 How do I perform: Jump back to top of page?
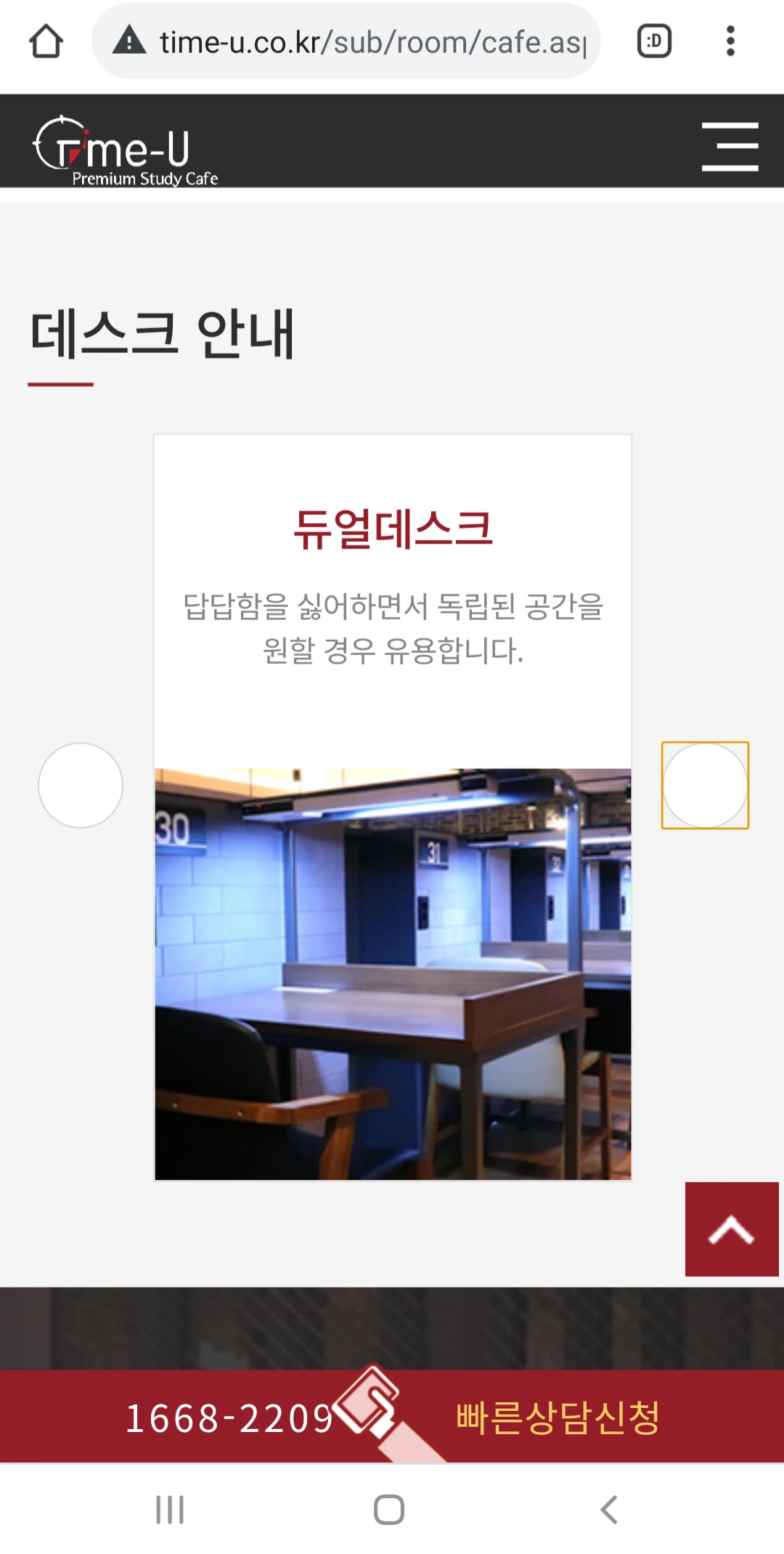click(732, 1229)
